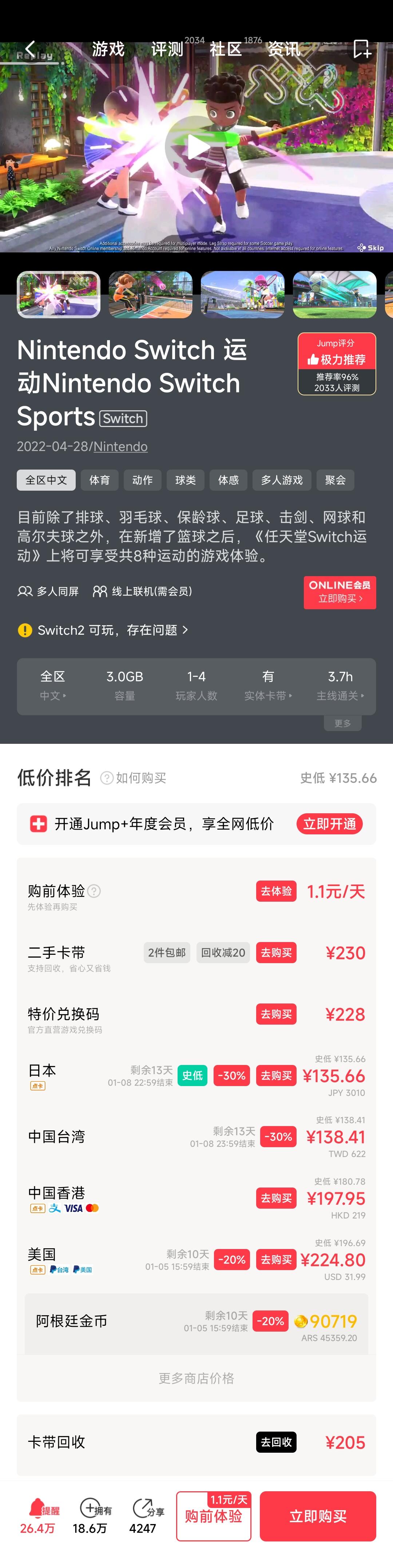Viewport: 393px width, 1568px height.
Task: Open the 资讯 tab
Action: point(284,49)
